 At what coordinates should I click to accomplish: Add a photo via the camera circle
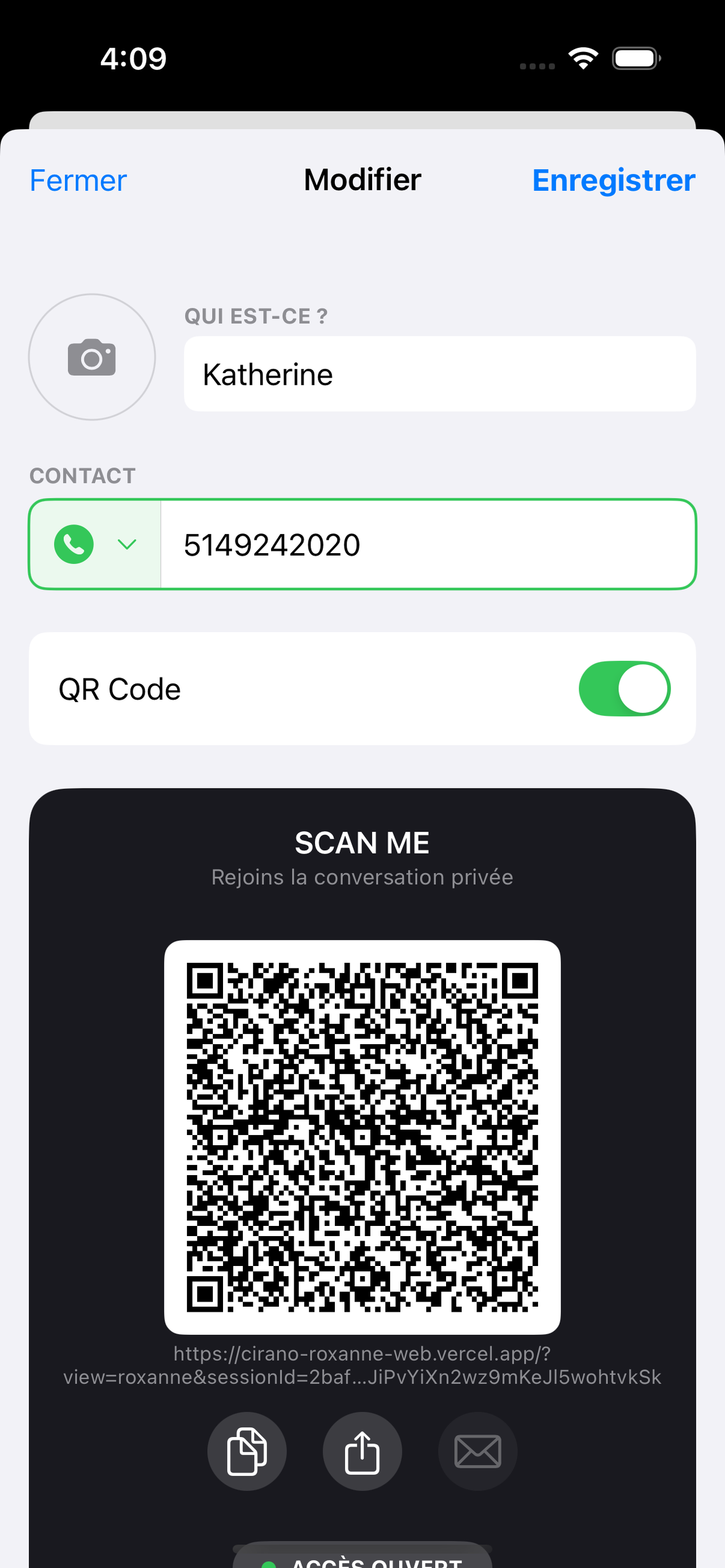pos(92,357)
